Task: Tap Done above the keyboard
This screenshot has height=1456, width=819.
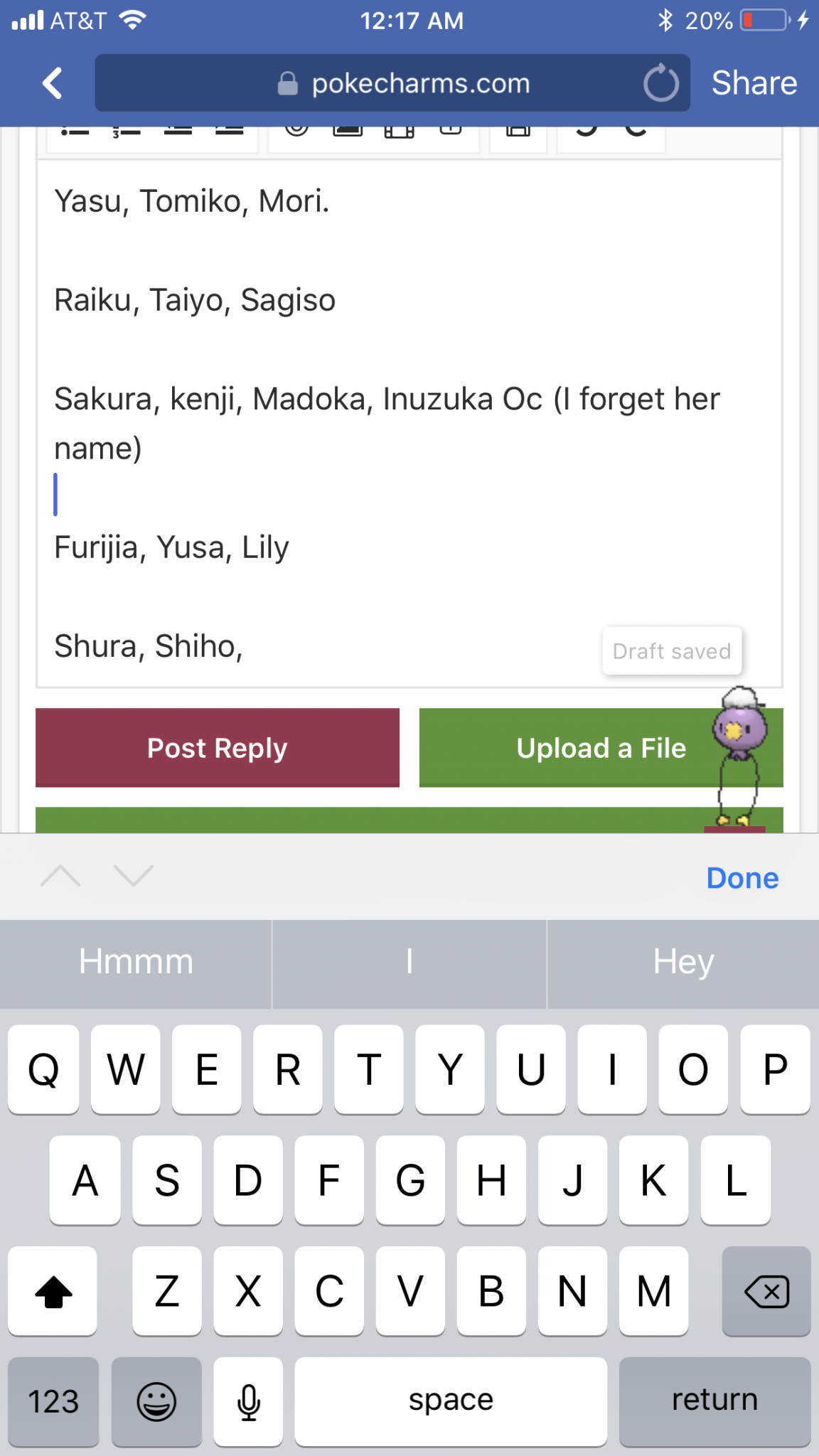Action: 742,878
